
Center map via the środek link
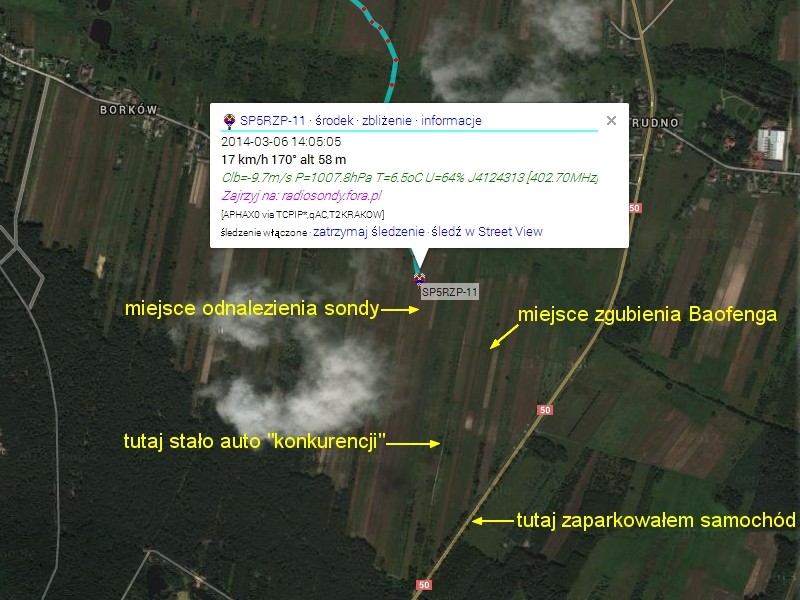coord(334,120)
